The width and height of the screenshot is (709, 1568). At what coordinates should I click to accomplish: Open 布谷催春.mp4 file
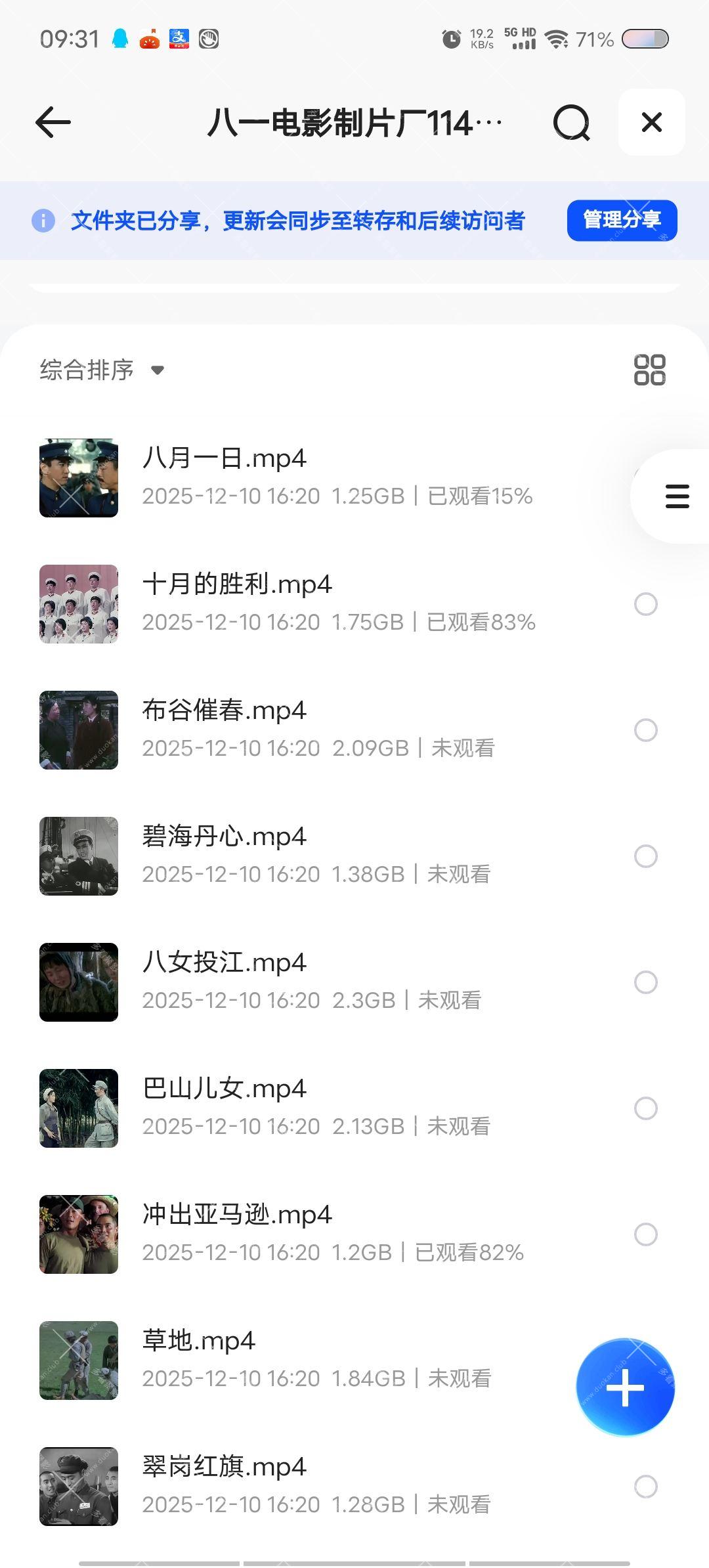225,710
